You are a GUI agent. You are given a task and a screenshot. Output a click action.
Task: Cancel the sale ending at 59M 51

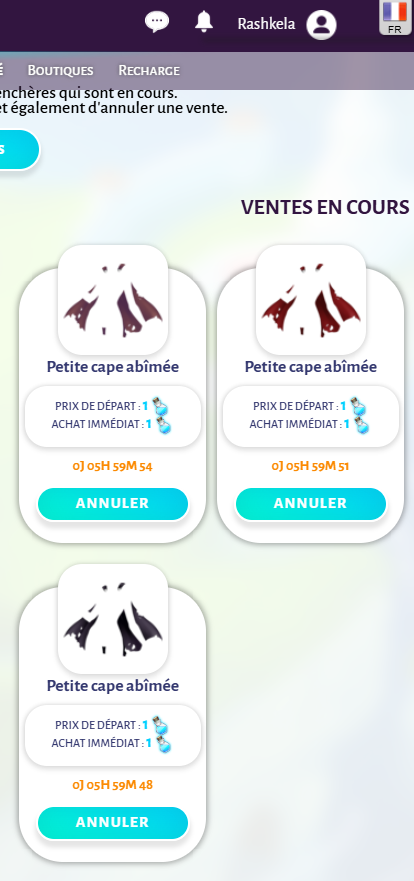pyautogui.click(x=311, y=503)
